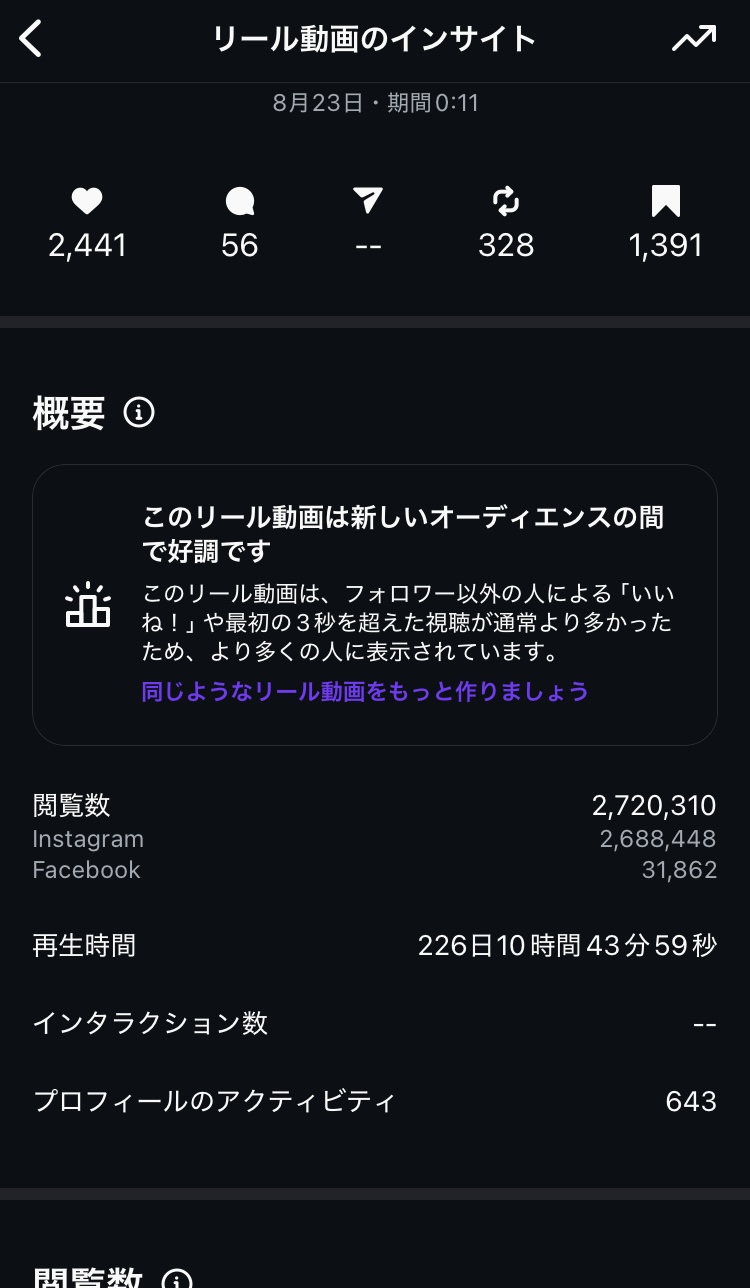Image resolution: width=750 pixels, height=1288 pixels.
Task: Go back from reel insights
Action: [x=32, y=40]
